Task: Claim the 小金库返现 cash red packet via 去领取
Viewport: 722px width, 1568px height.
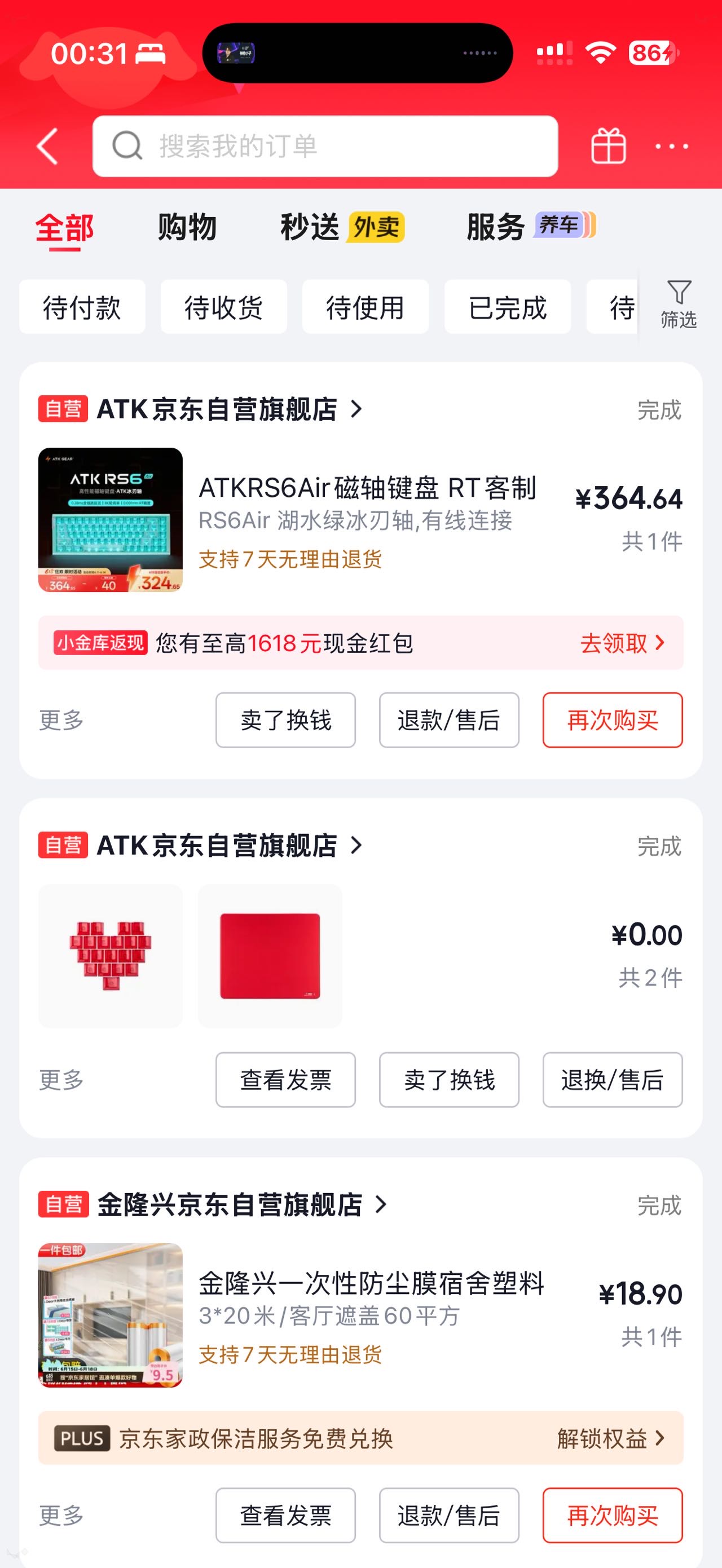Action: click(622, 643)
